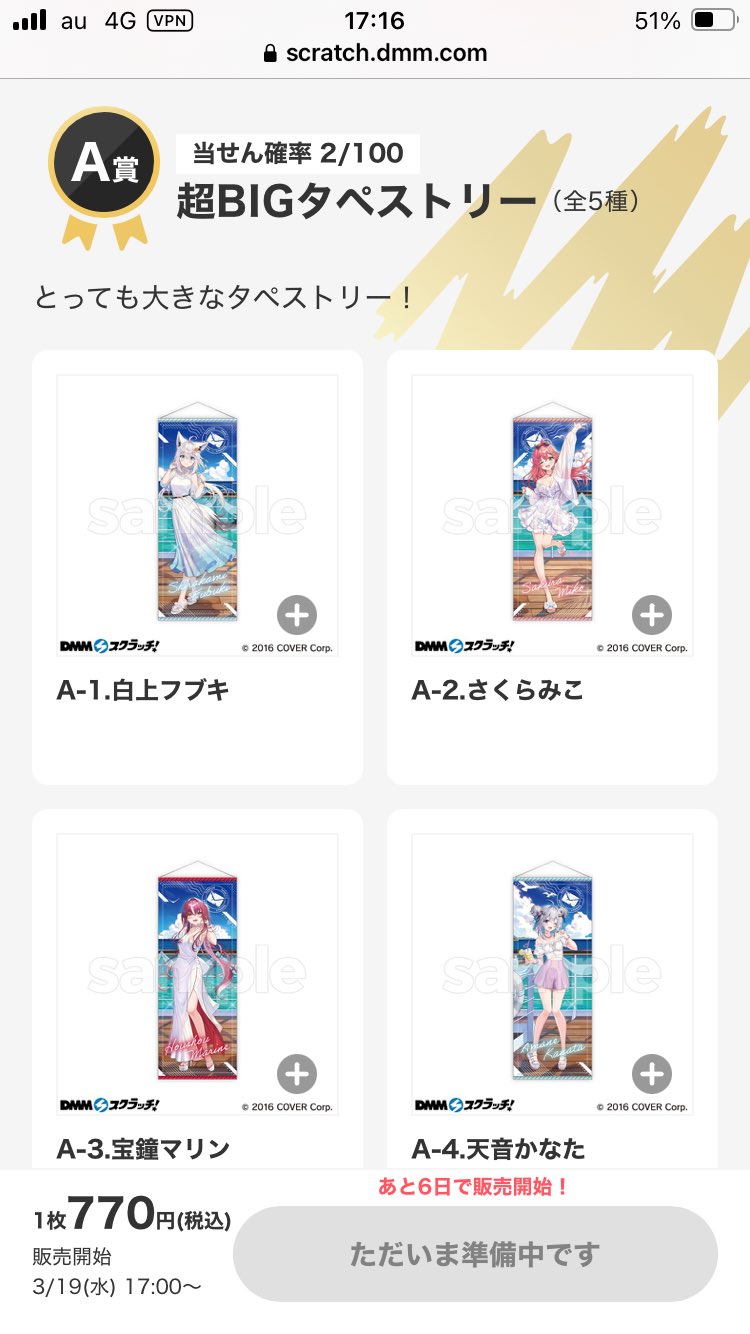Zoom into the A-4 天音かなた tapestry
750x1334 pixels.
(x=652, y=1075)
